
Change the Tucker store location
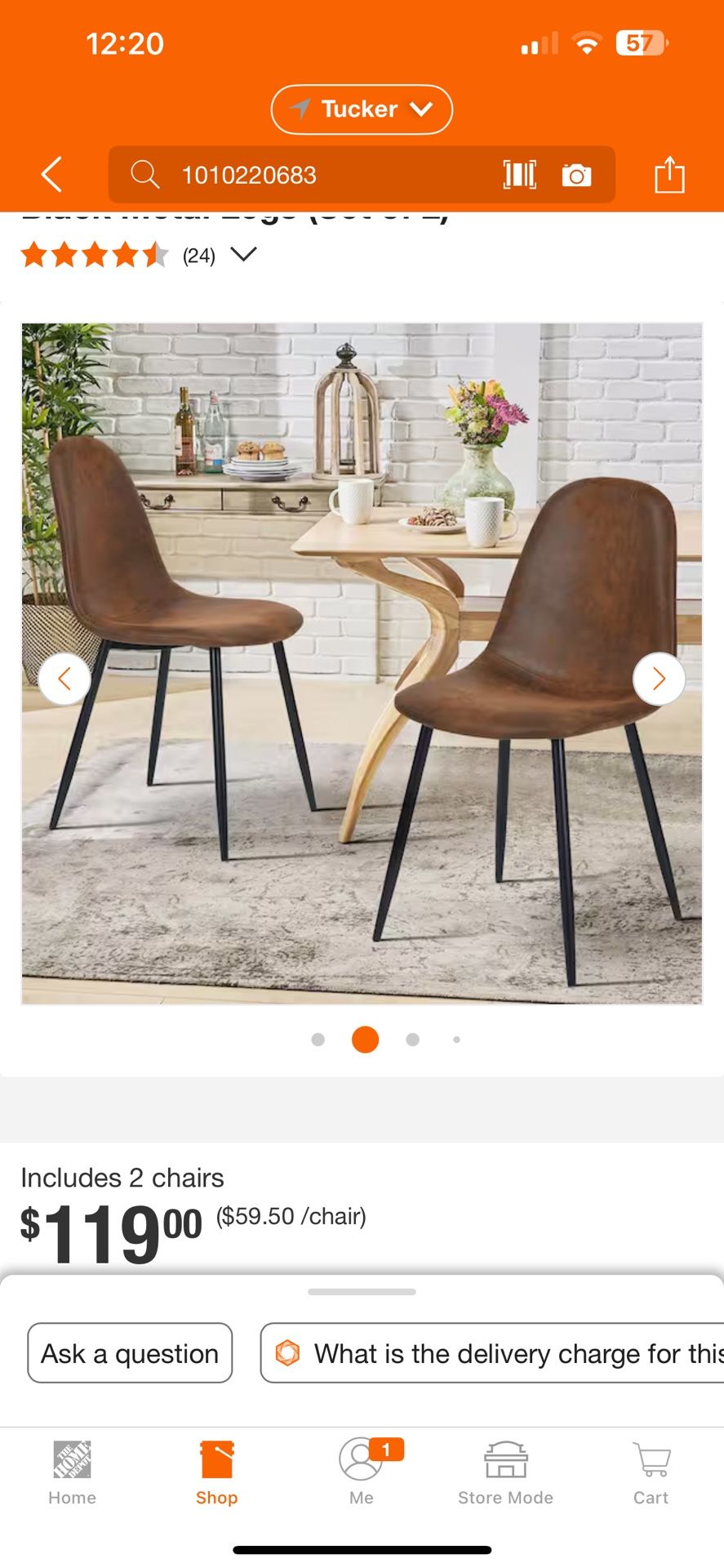[362, 109]
